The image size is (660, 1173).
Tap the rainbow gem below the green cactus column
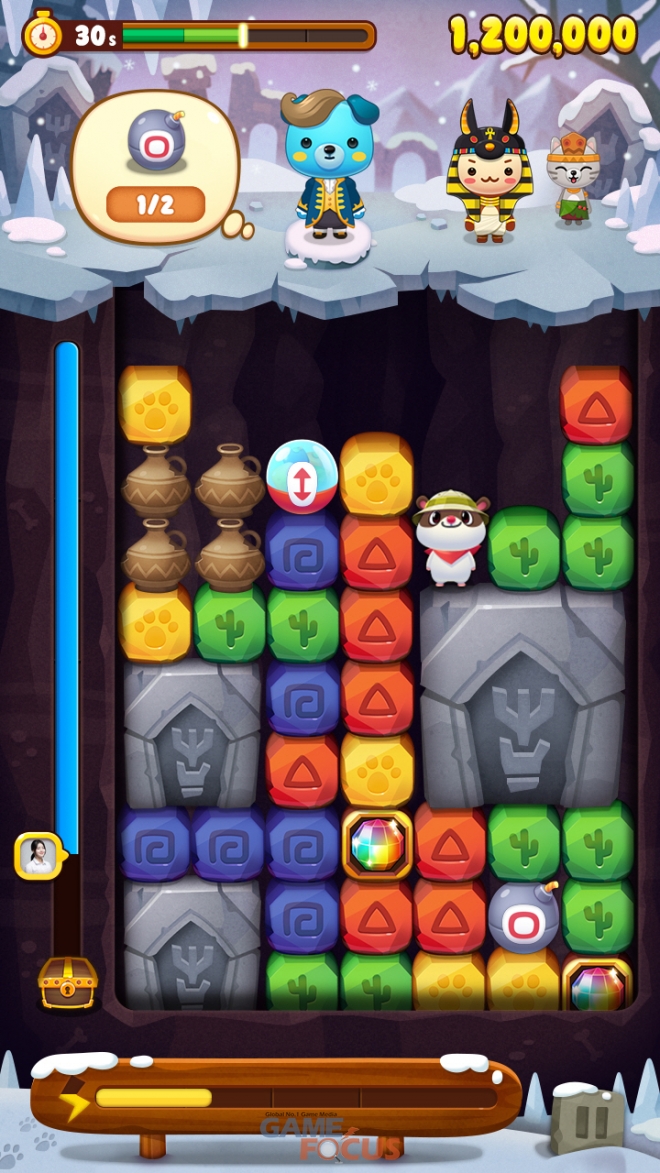point(597,987)
